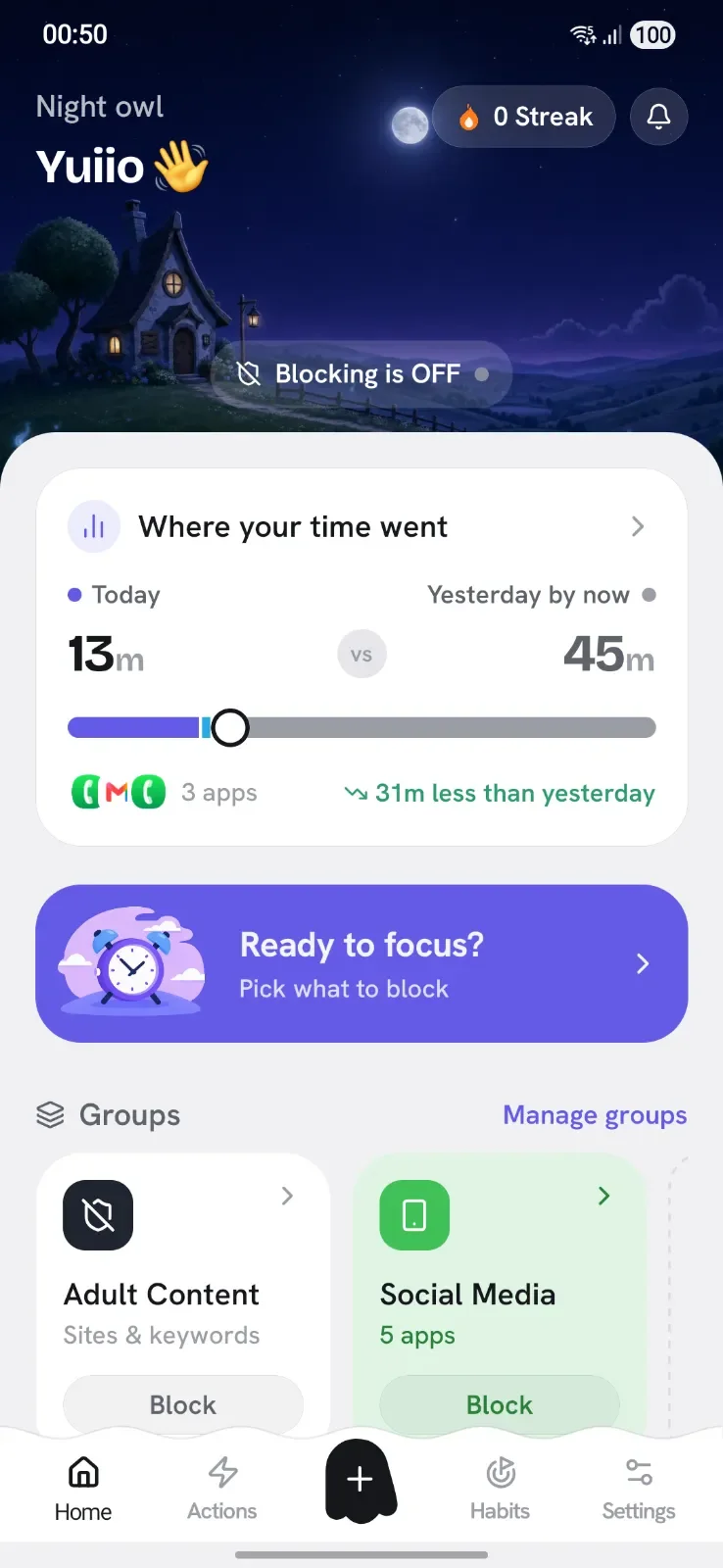Tap the Blocking is OFF status pill
The image size is (723, 1568).
(361, 373)
